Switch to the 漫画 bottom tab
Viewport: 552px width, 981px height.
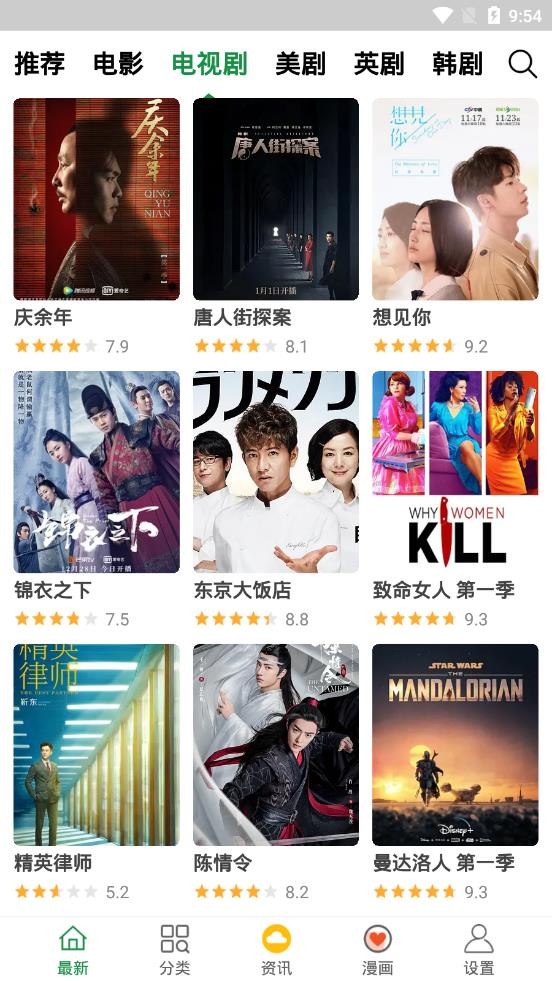[377, 949]
